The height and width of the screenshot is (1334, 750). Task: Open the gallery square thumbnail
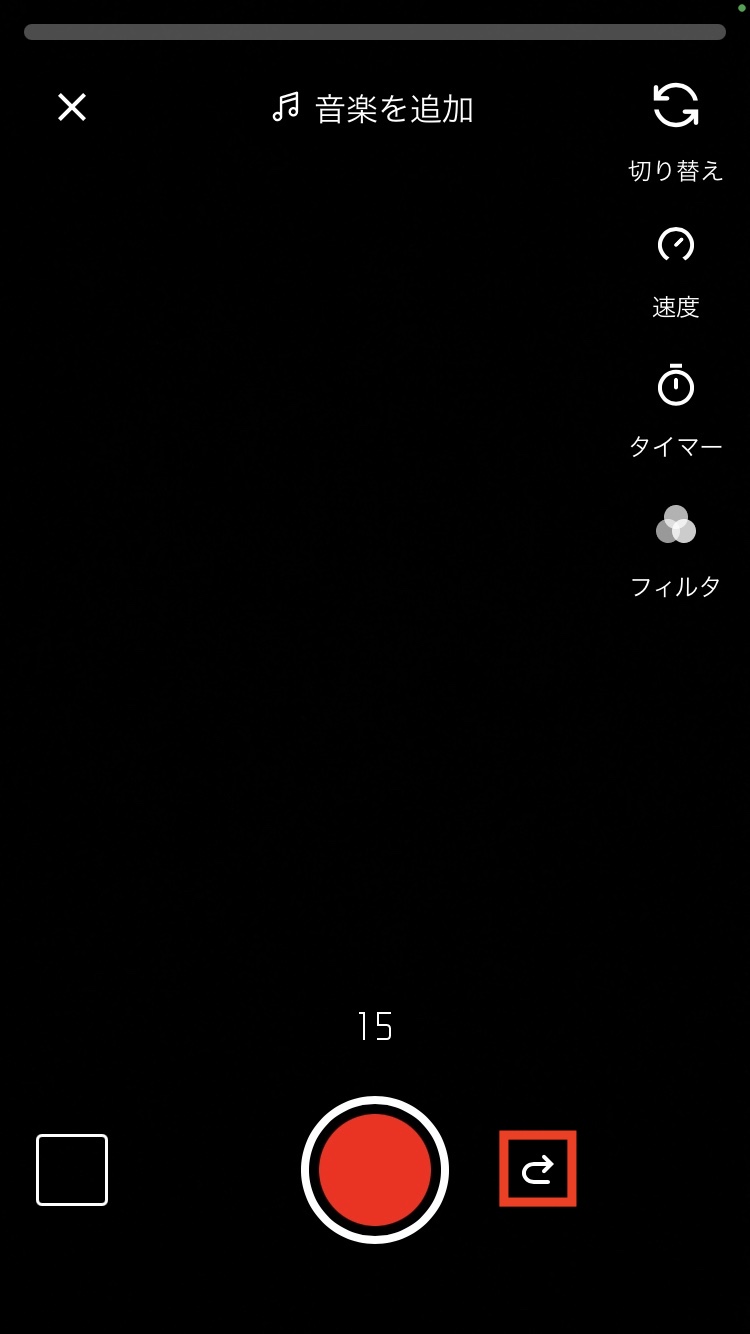(72, 1169)
